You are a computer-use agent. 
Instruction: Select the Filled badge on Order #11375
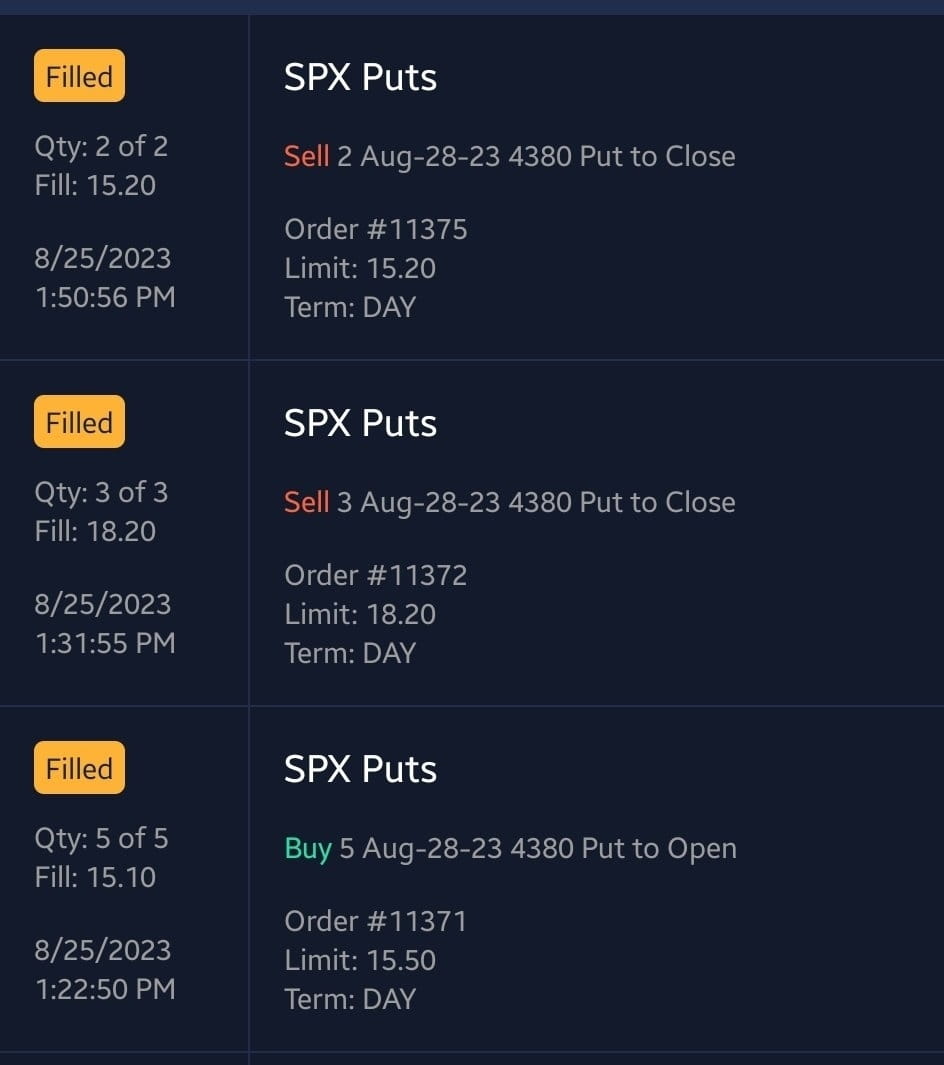coord(79,76)
